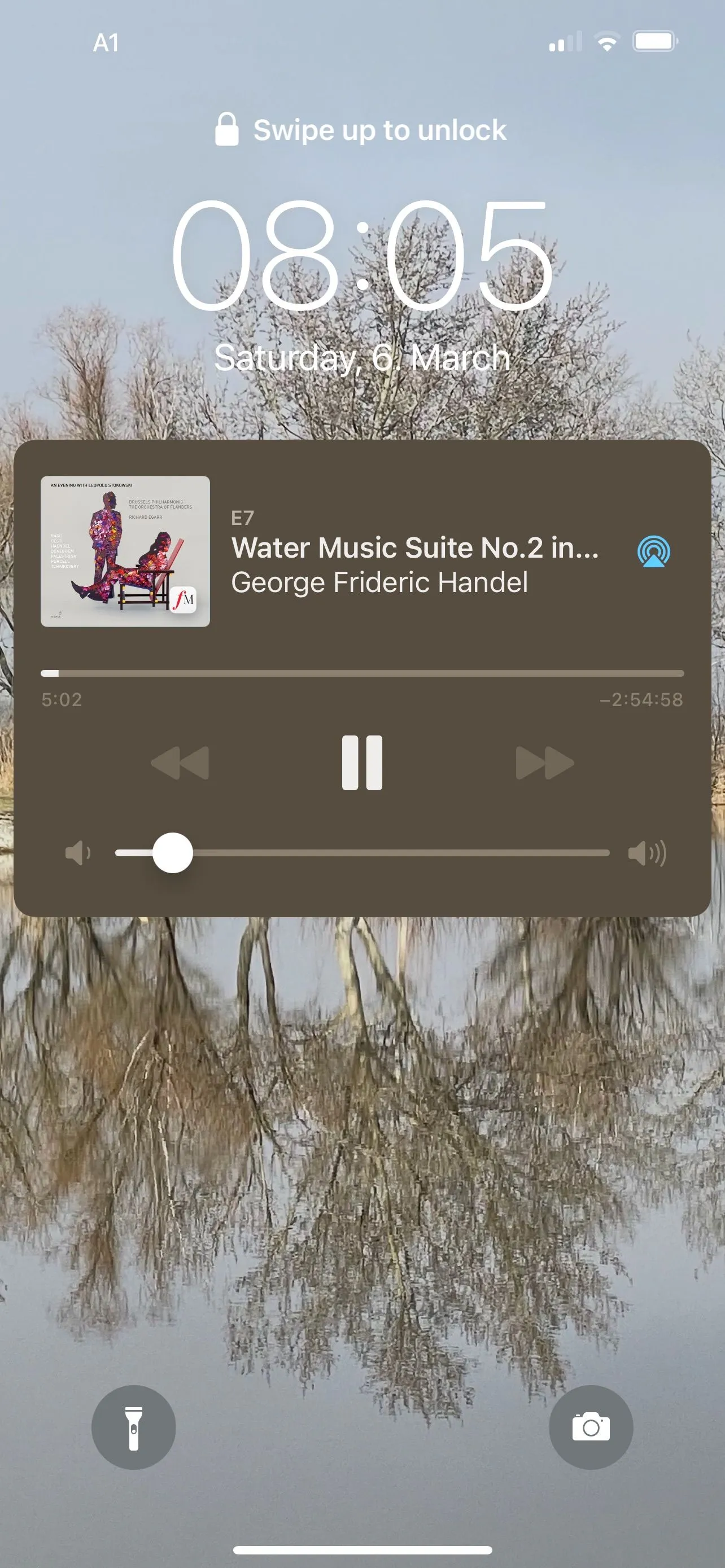Turn on the flashlight
Screen dimensions: 725x1568
[x=133, y=1427]
